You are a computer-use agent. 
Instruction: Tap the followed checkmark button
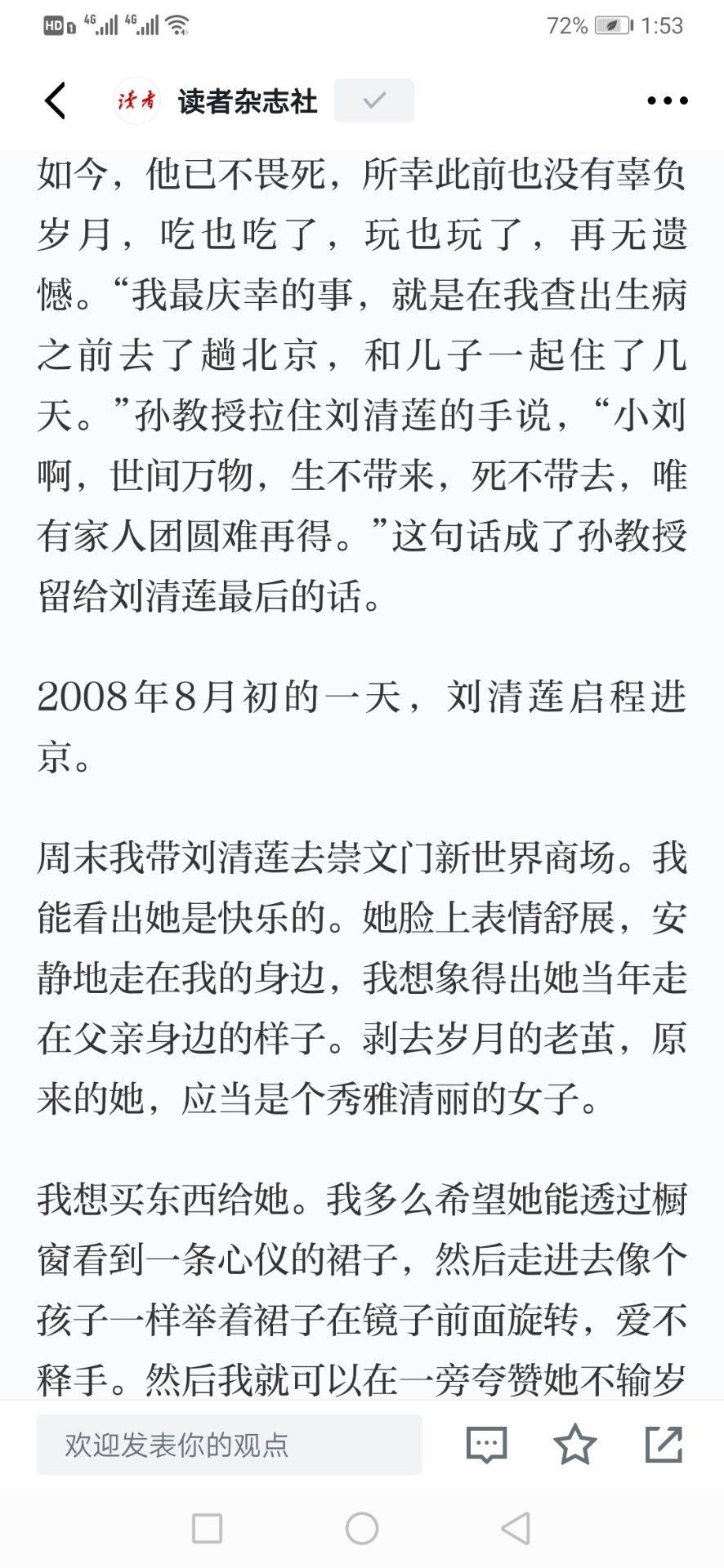pos(374,100)
